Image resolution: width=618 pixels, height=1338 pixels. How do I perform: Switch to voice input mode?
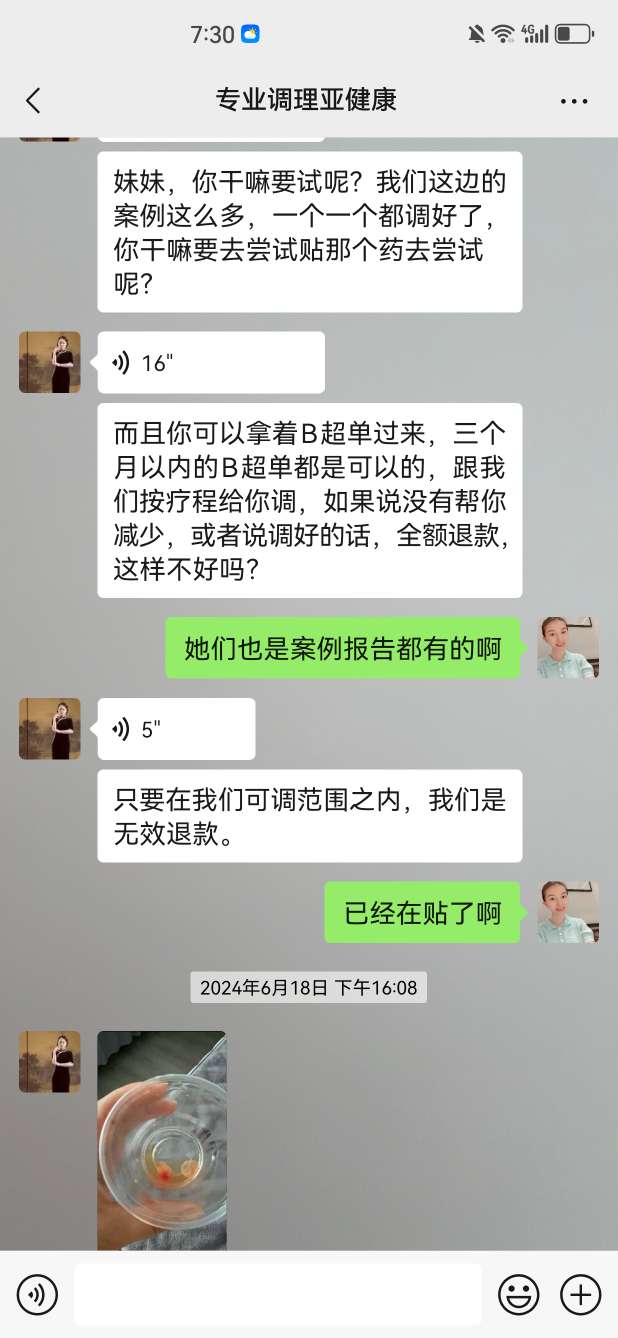[x=37, y=1295]
